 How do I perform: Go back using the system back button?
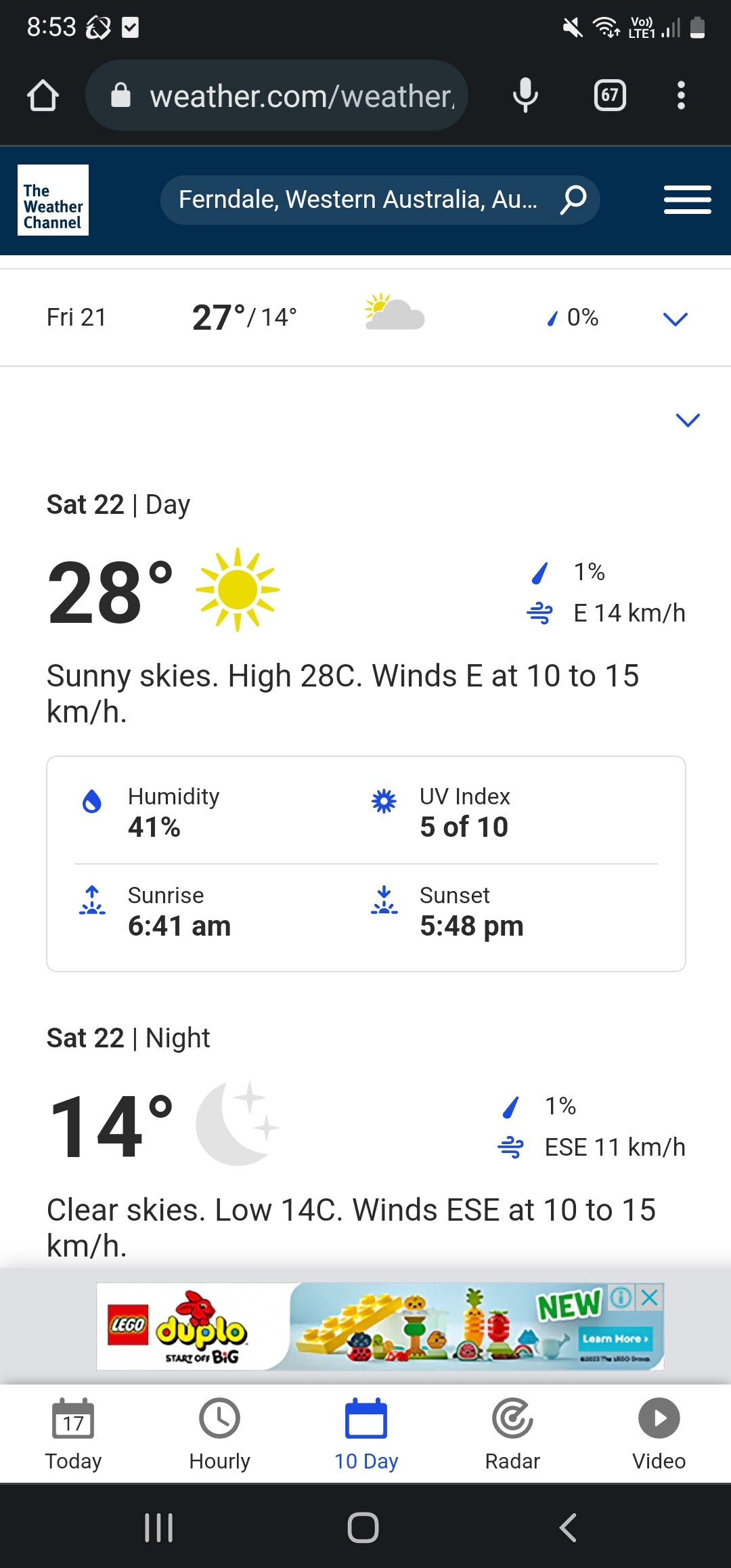[x=568, y=1527]
